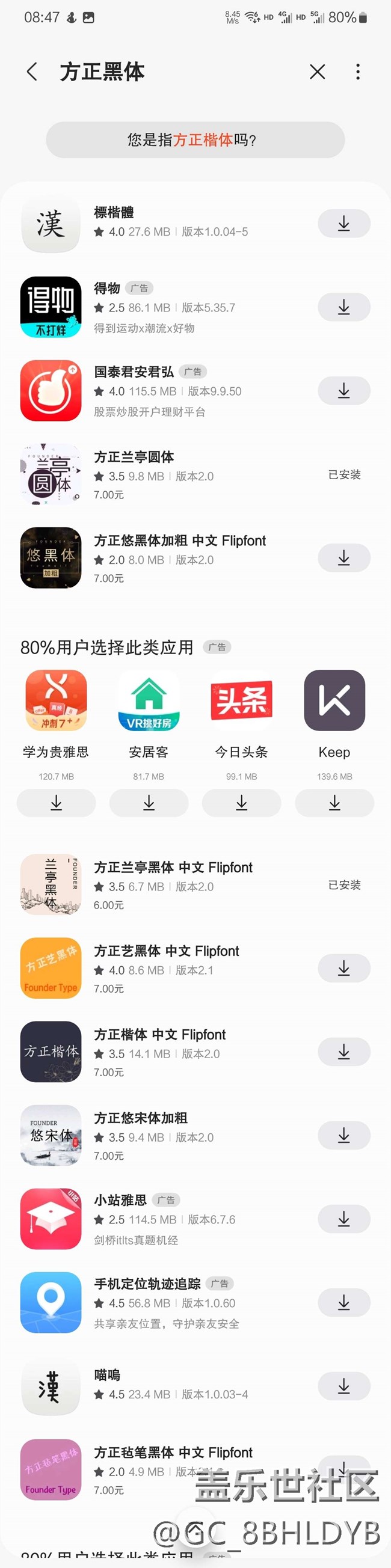Open 方正兰亭黑体 中文 Flipfont details
Image resolution: width=391 pixels, height=1568 pixels.
pos(173,868)
